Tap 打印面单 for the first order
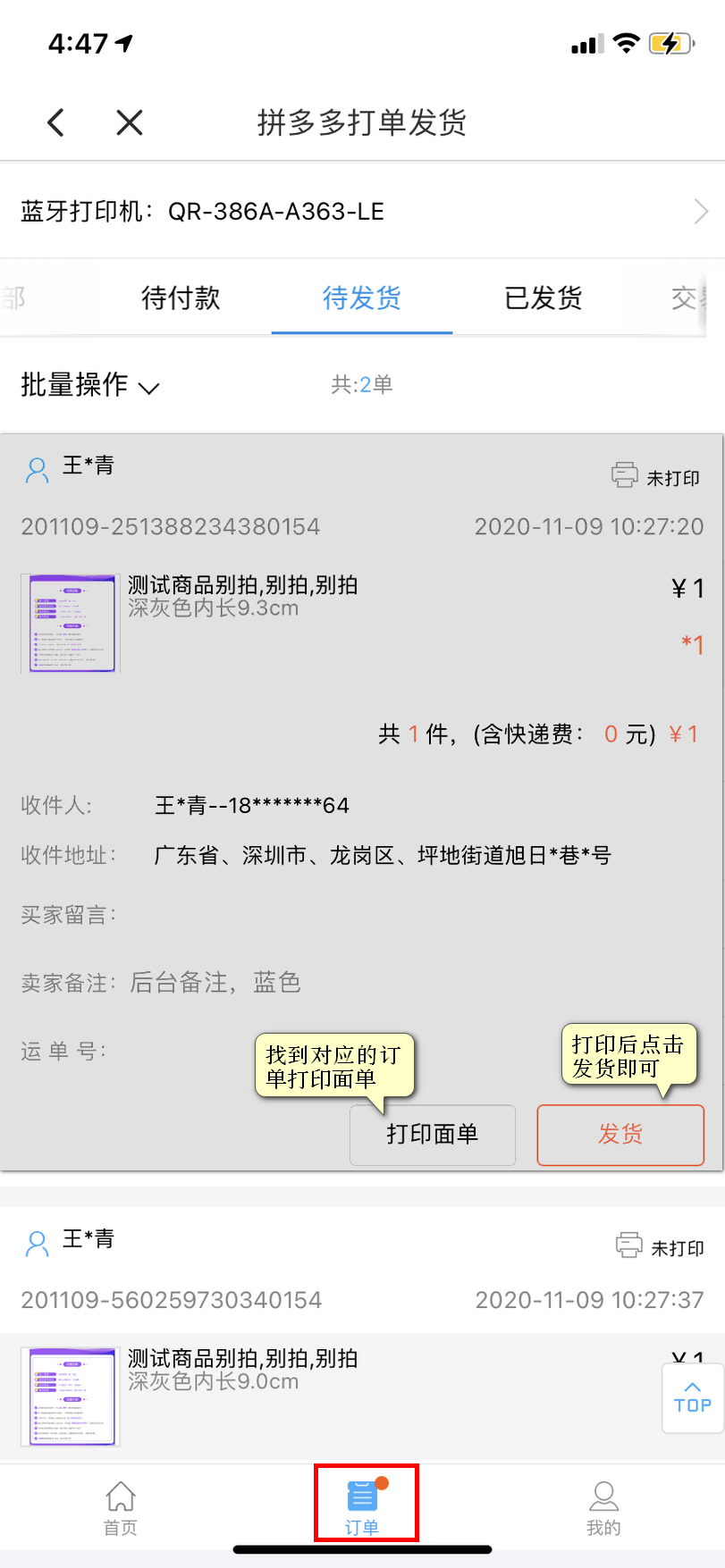The width and height of the screenshot is (725, 1568). pos(433,1135)
